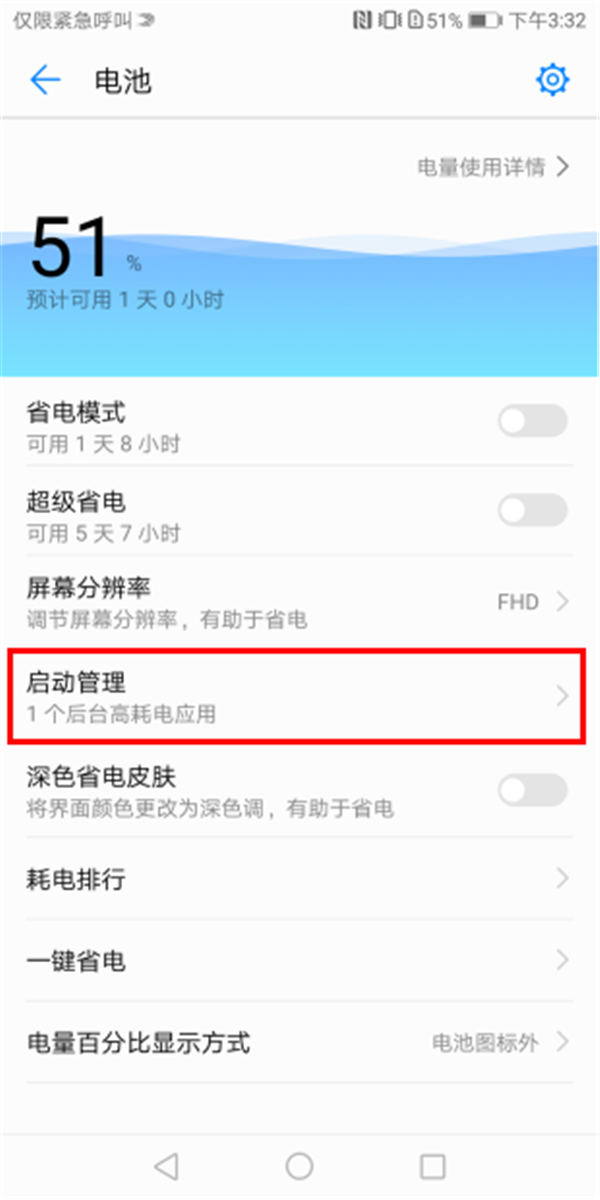Tap the system home button
This screenshot has width=600, height=1200.
tap(299, 1166)
